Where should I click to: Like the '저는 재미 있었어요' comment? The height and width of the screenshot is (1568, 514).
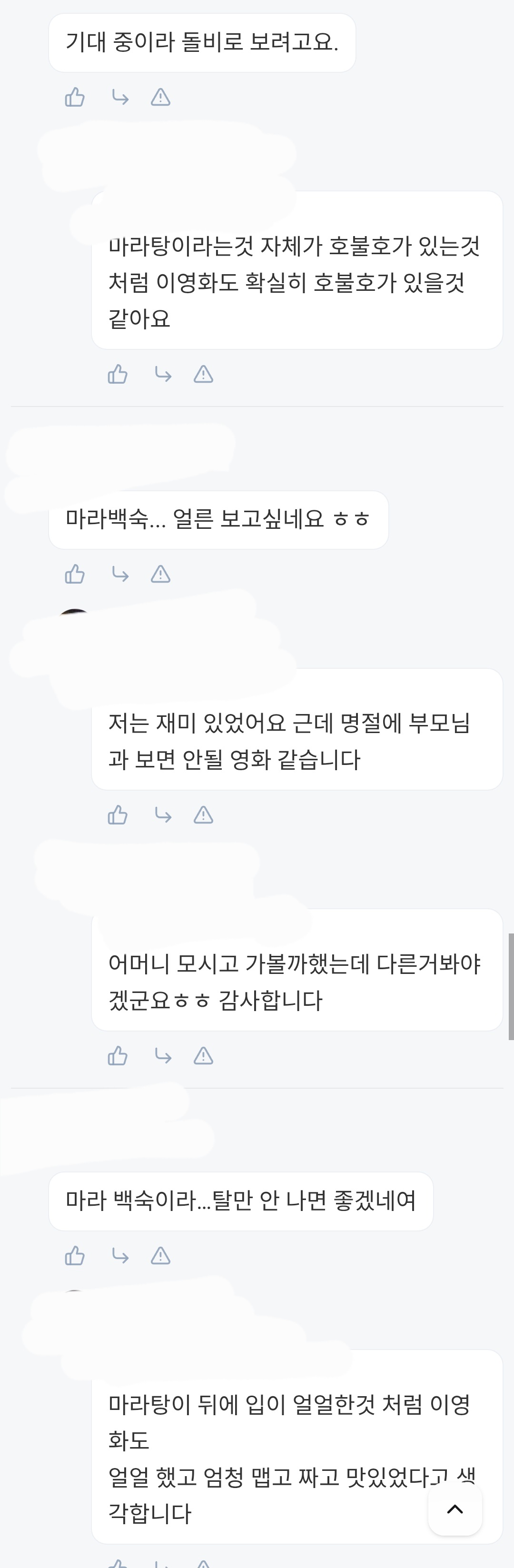point(118,815)
